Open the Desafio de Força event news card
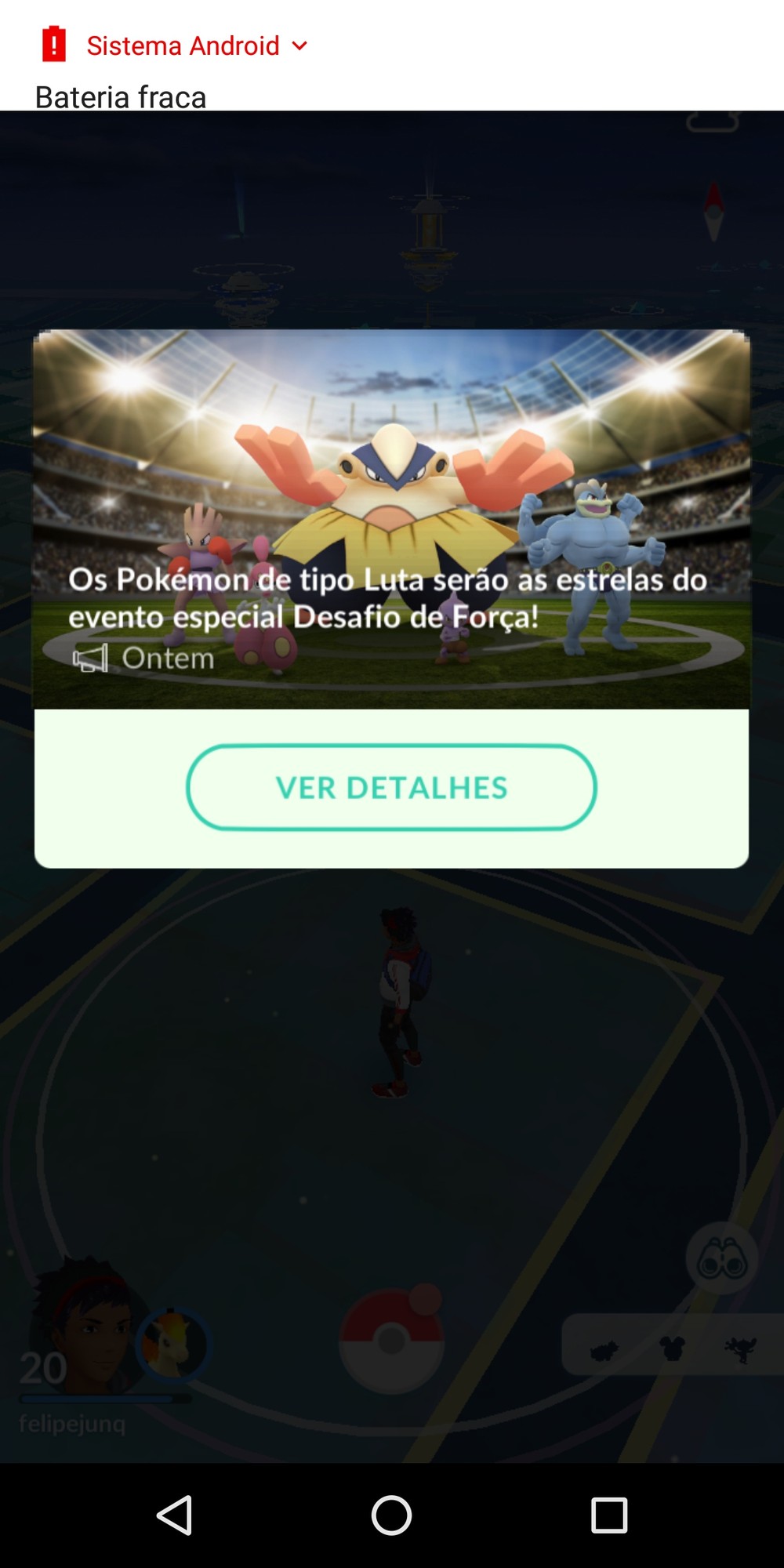The width and height of the screenshot is (784, 1568). [x=391, y=519]
